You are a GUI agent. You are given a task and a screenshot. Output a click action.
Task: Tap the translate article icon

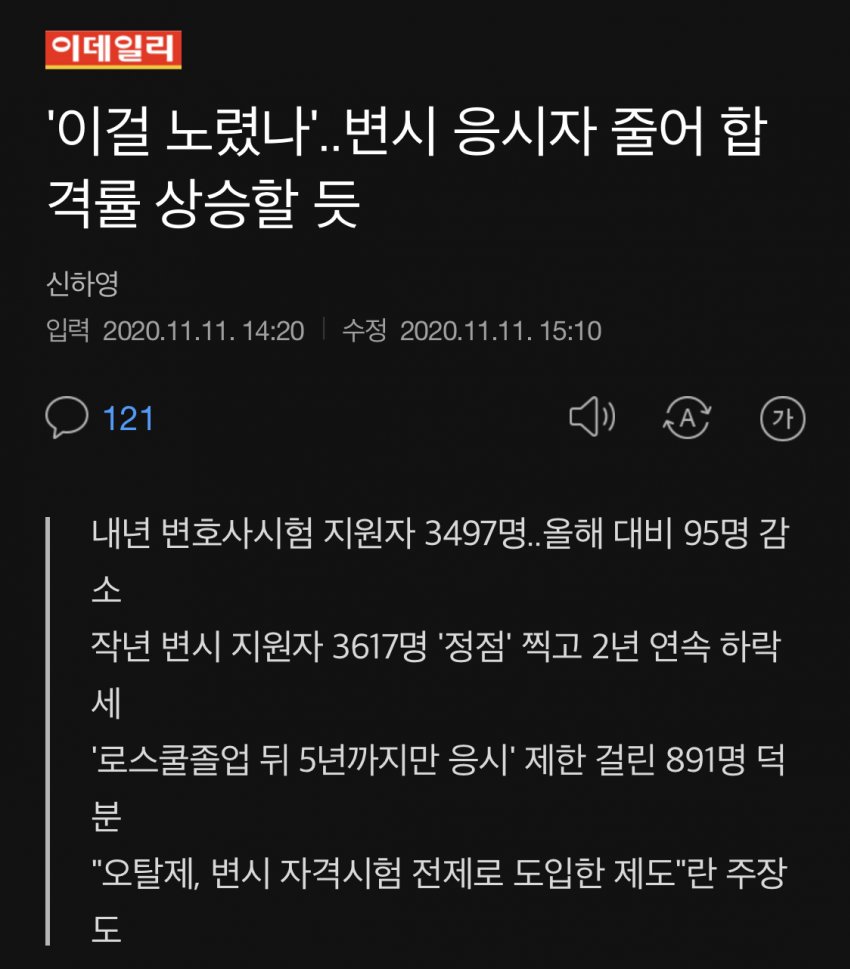(x=687, y=419)
